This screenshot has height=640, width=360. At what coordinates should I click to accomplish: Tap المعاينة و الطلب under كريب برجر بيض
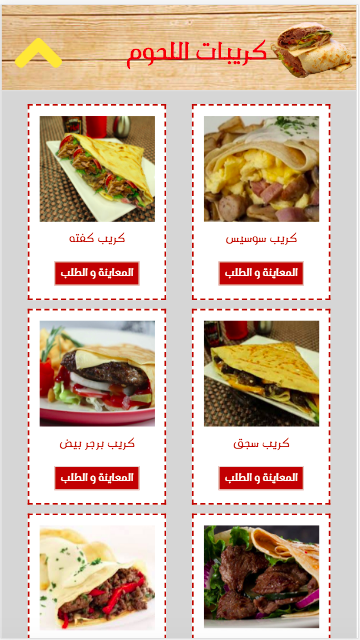click(97, 478)
